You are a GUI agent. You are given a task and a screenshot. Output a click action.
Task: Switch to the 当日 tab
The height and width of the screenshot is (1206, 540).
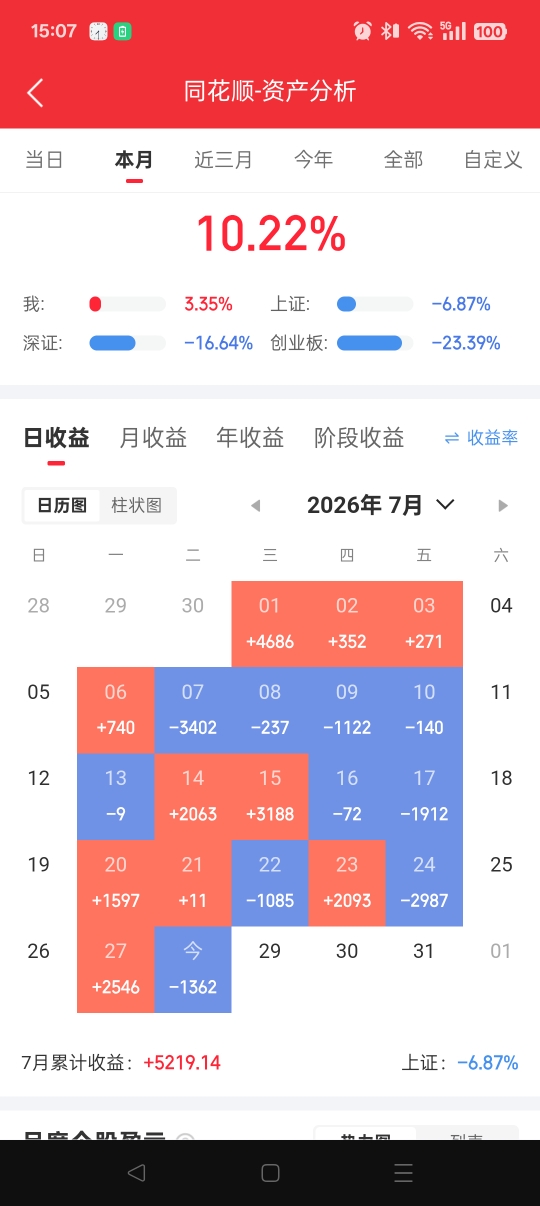pyautogui.click(x=44, y=160)
